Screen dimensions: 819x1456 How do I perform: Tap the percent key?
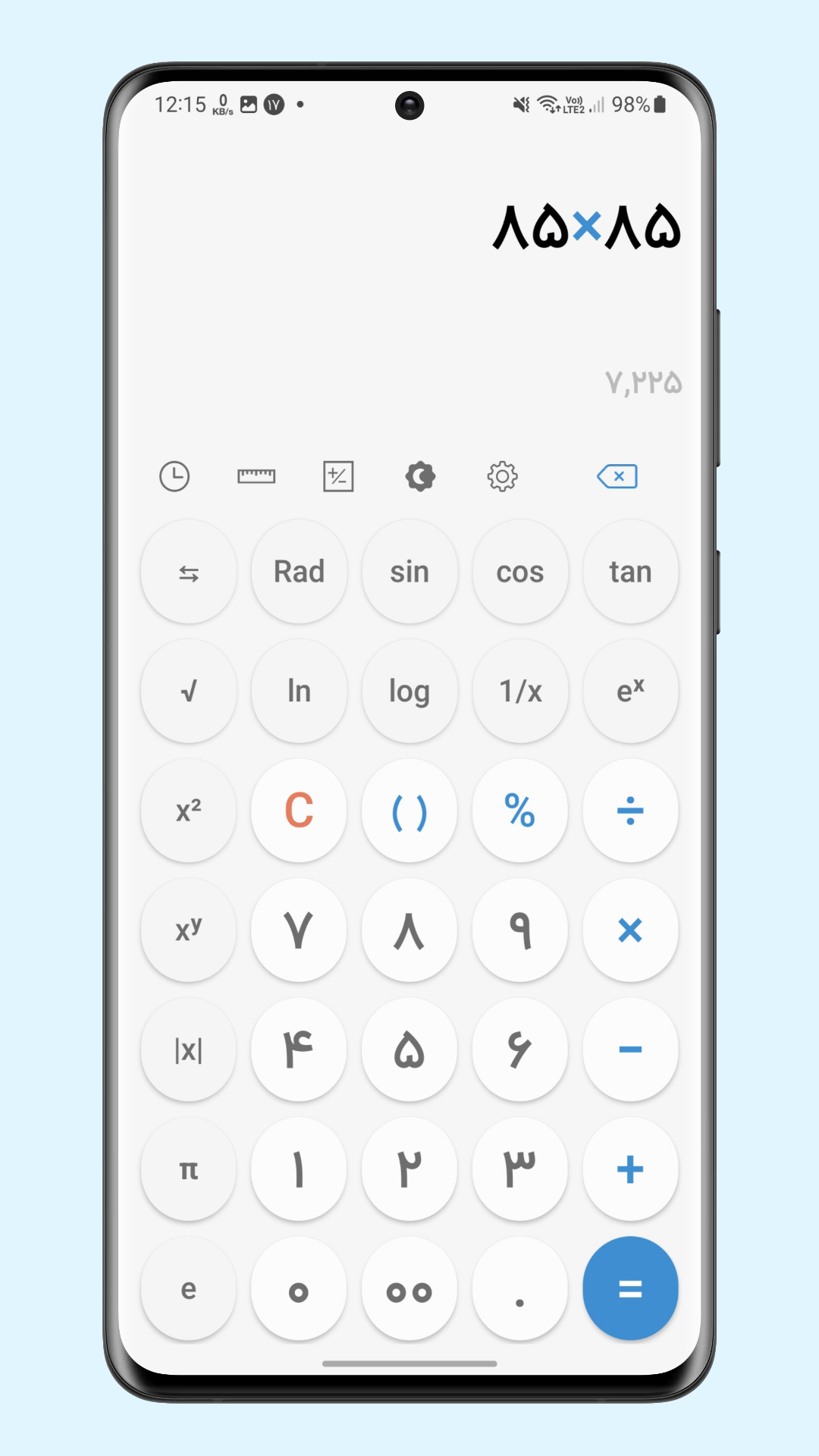[519, 811]
